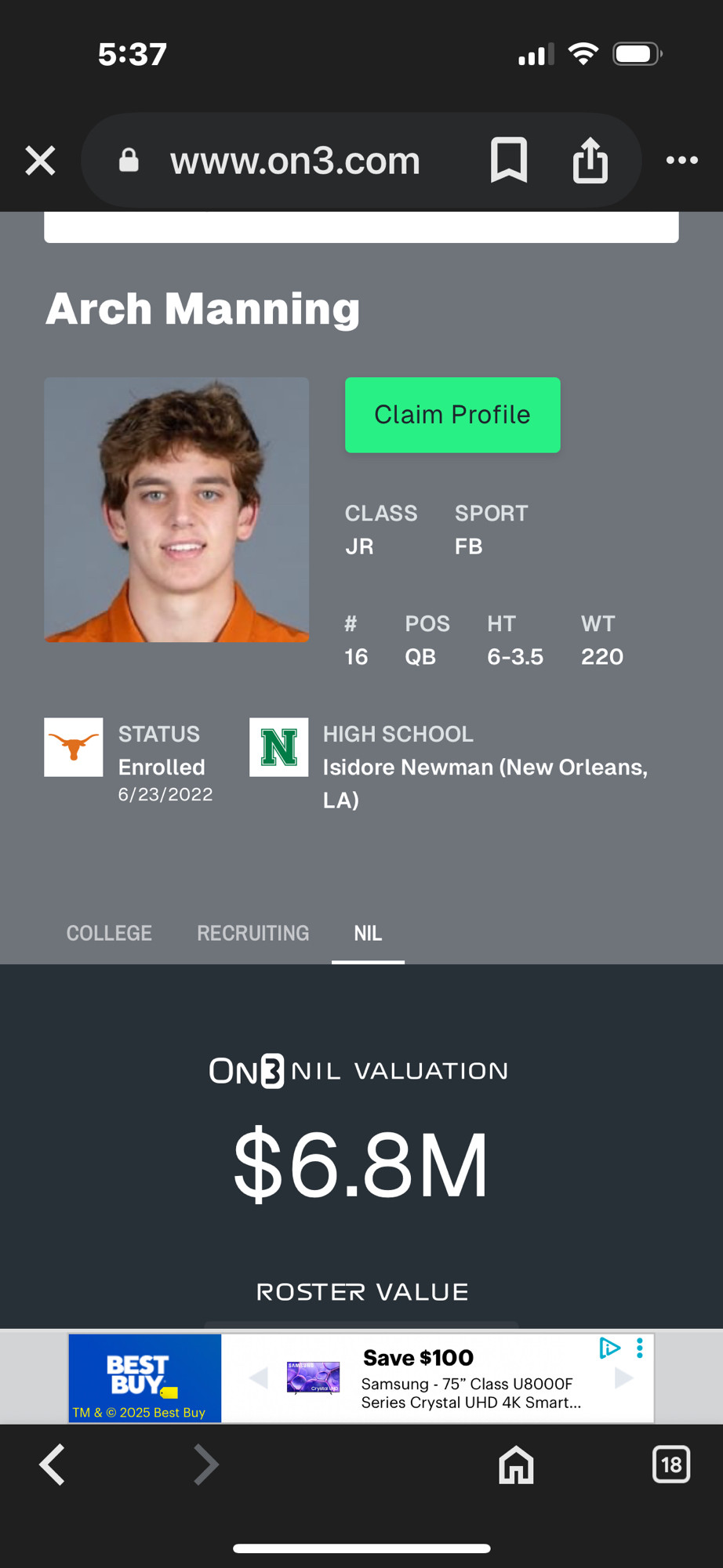
Task: Switch to the Recruiting tab
Action: pyautogui.click(x=253, y=933)
